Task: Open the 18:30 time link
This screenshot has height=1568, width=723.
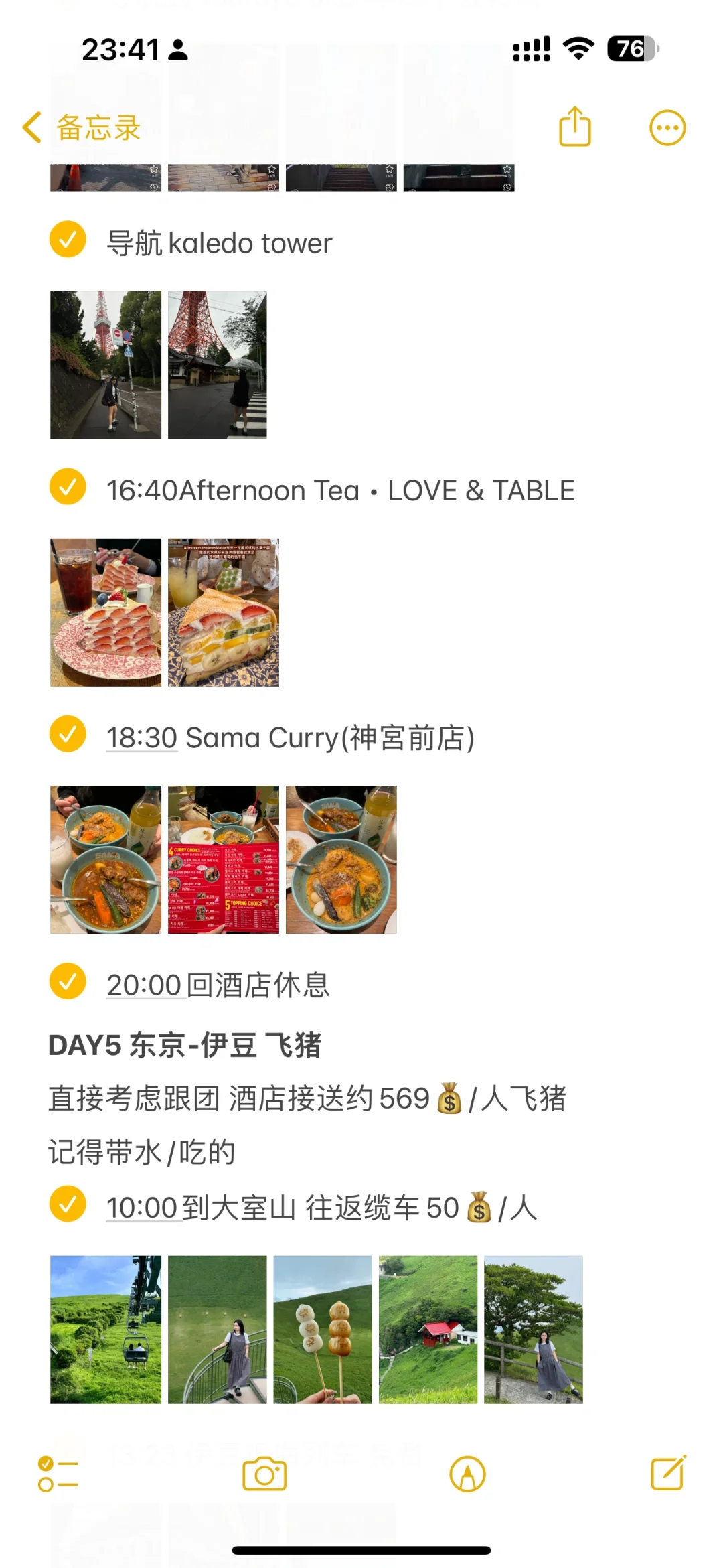Action: click(x=142, y=738)
